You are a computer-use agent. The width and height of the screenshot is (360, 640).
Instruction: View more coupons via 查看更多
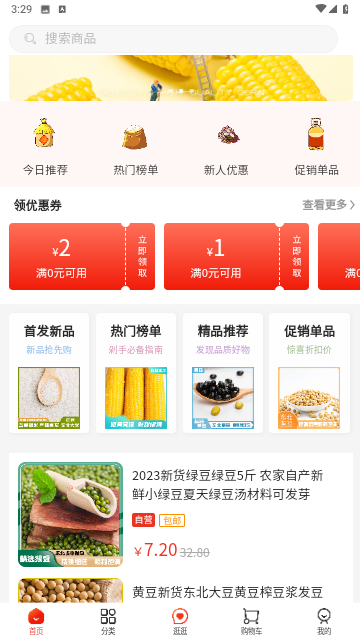point(329,205)
